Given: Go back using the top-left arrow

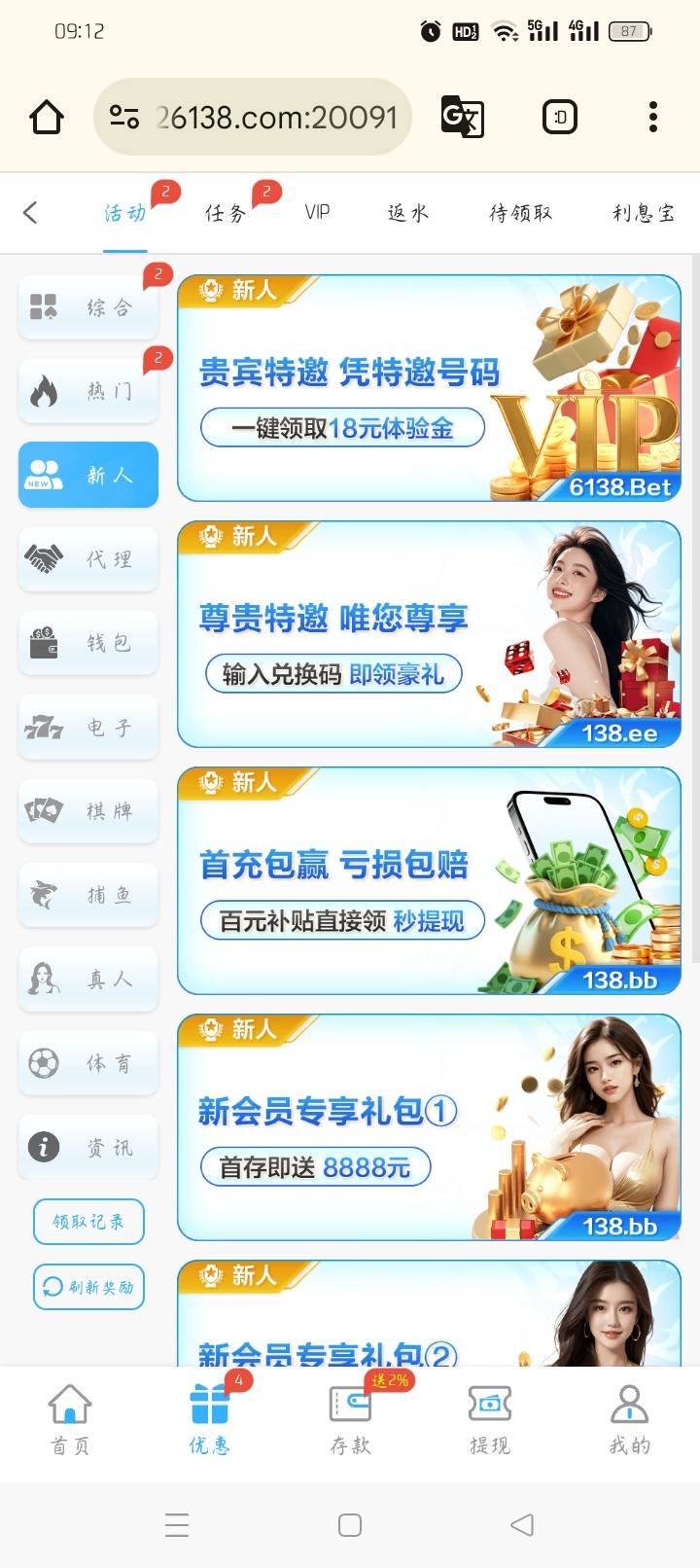Looking at the screenshot, I should [31, 213].
